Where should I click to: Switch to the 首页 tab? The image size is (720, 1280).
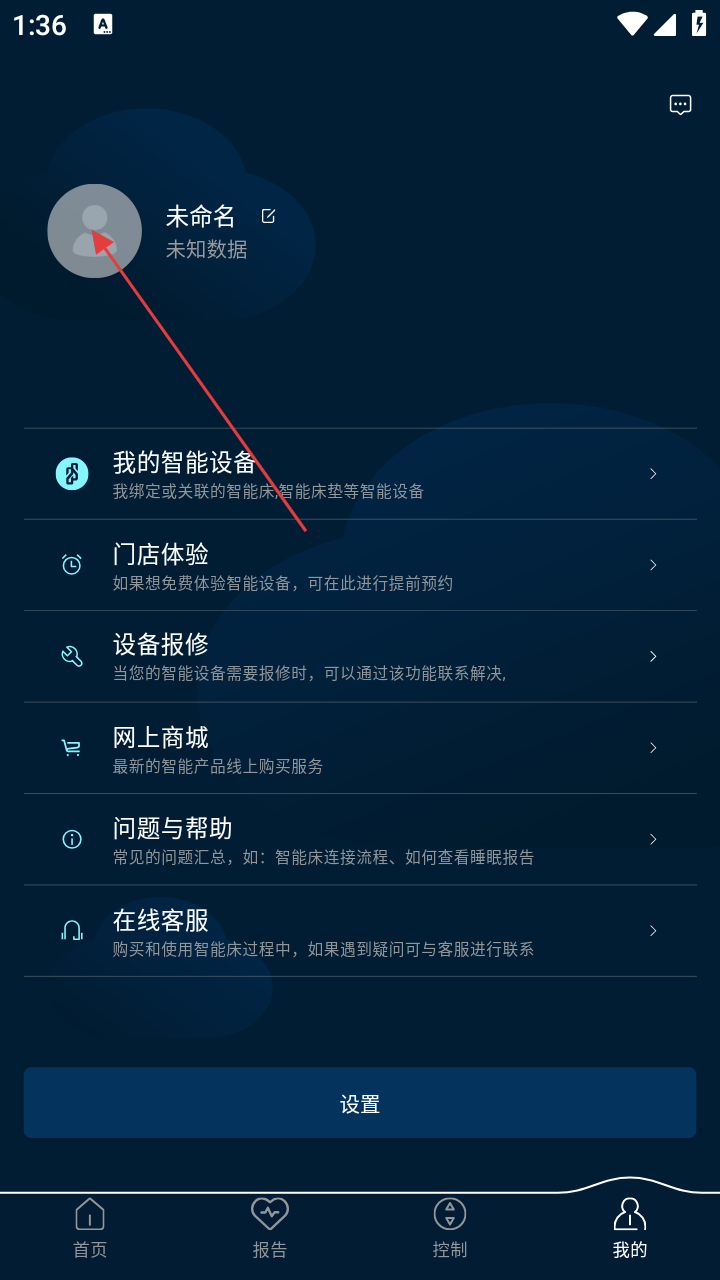tap(90, 1229)
